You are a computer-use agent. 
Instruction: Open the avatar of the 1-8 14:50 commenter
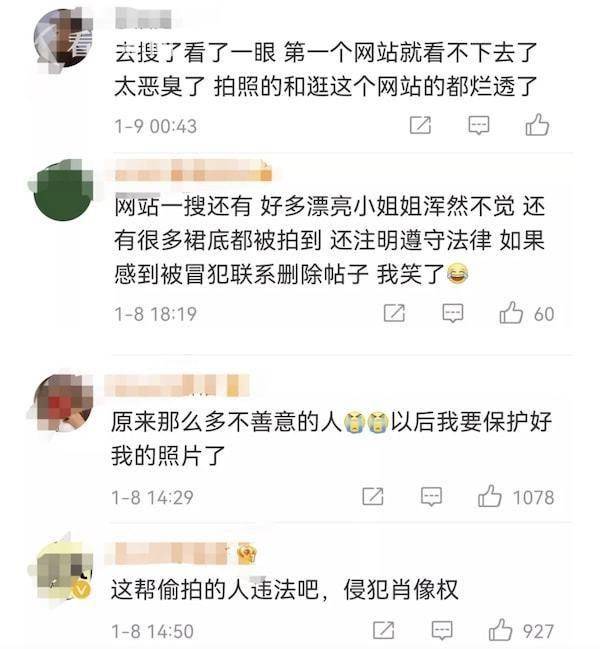[62, 573]
